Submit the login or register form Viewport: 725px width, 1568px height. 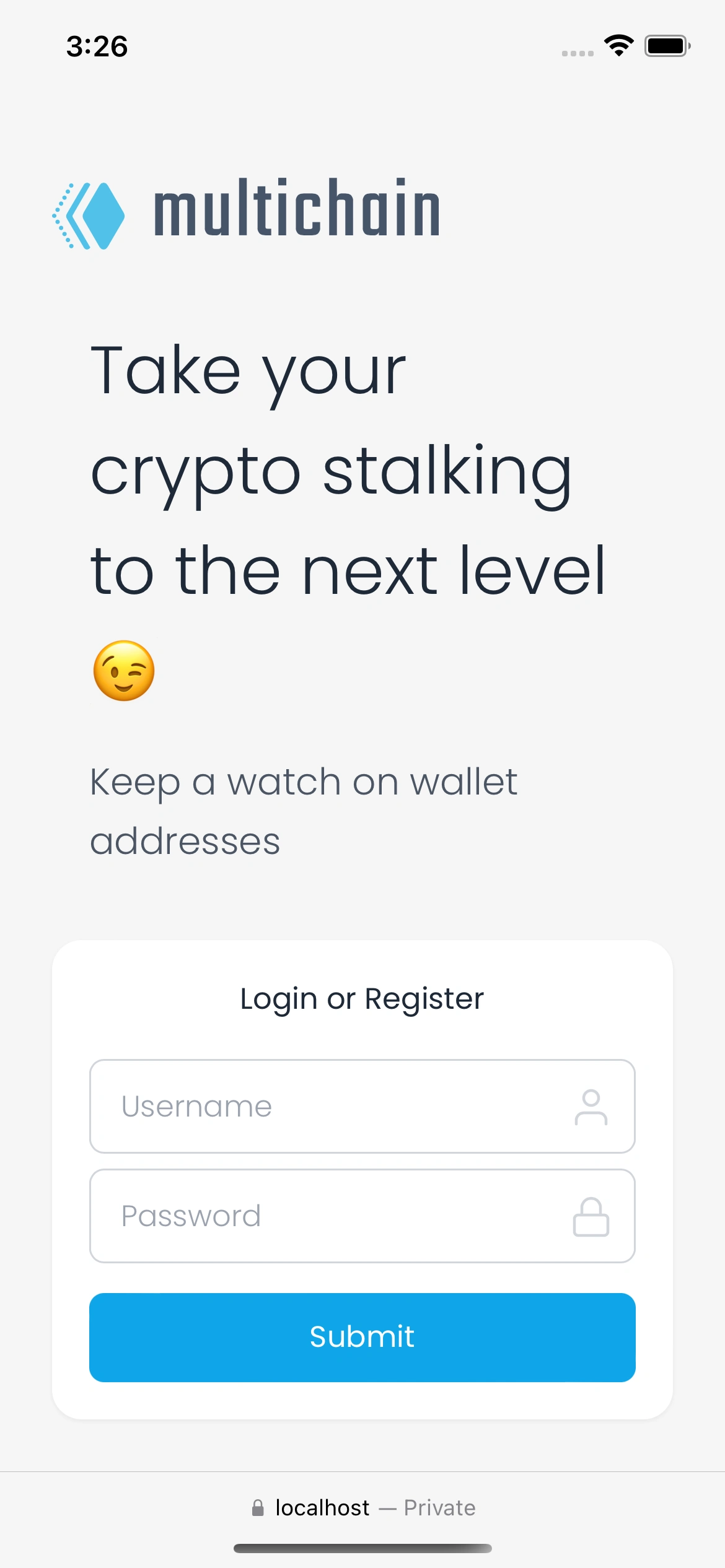362,1337
